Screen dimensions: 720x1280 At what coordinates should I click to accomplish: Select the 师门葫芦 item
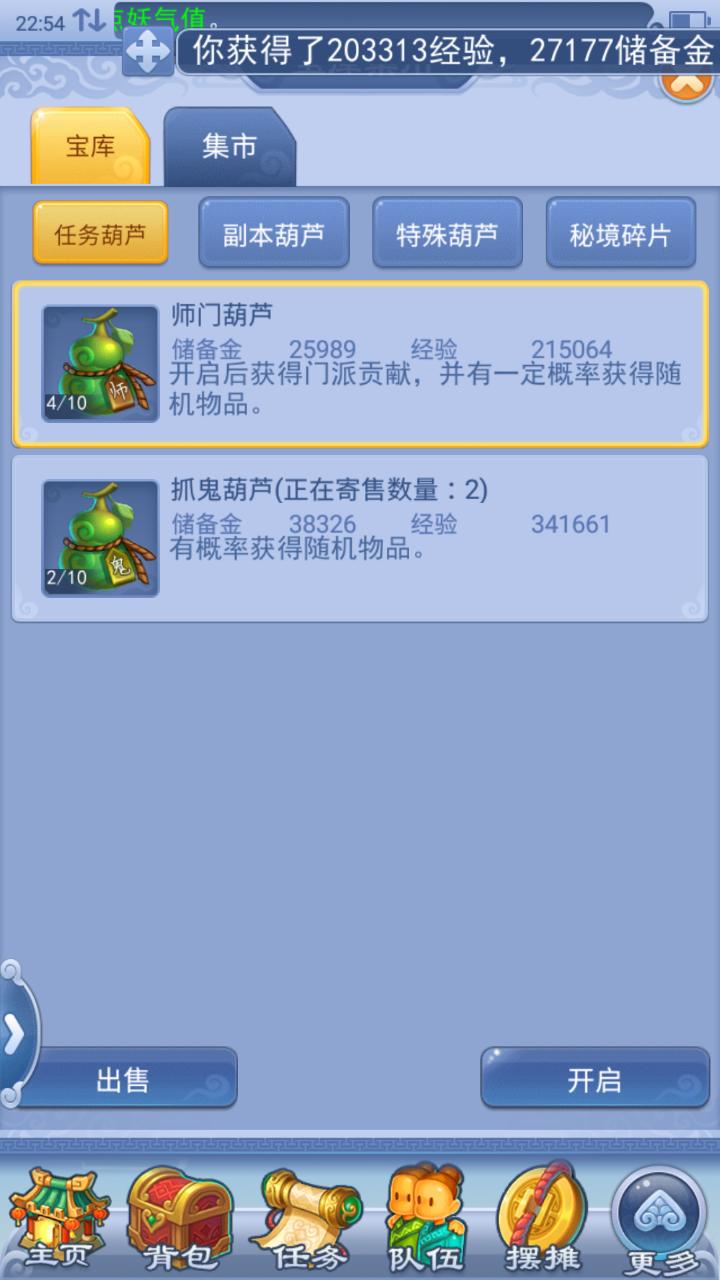pos(360,363)
